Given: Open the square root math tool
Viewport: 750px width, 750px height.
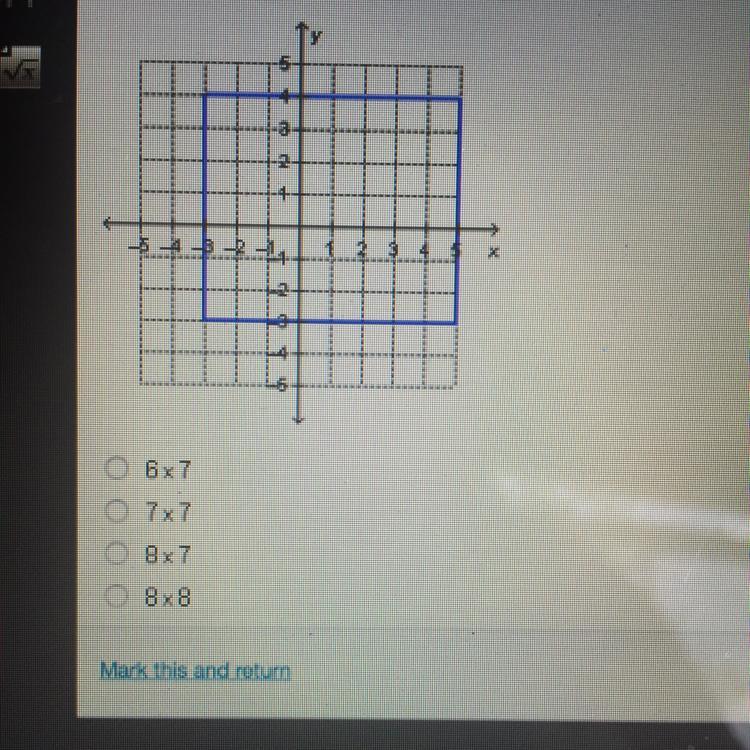Looking at the screenshot, I should [x=19, y=68].
